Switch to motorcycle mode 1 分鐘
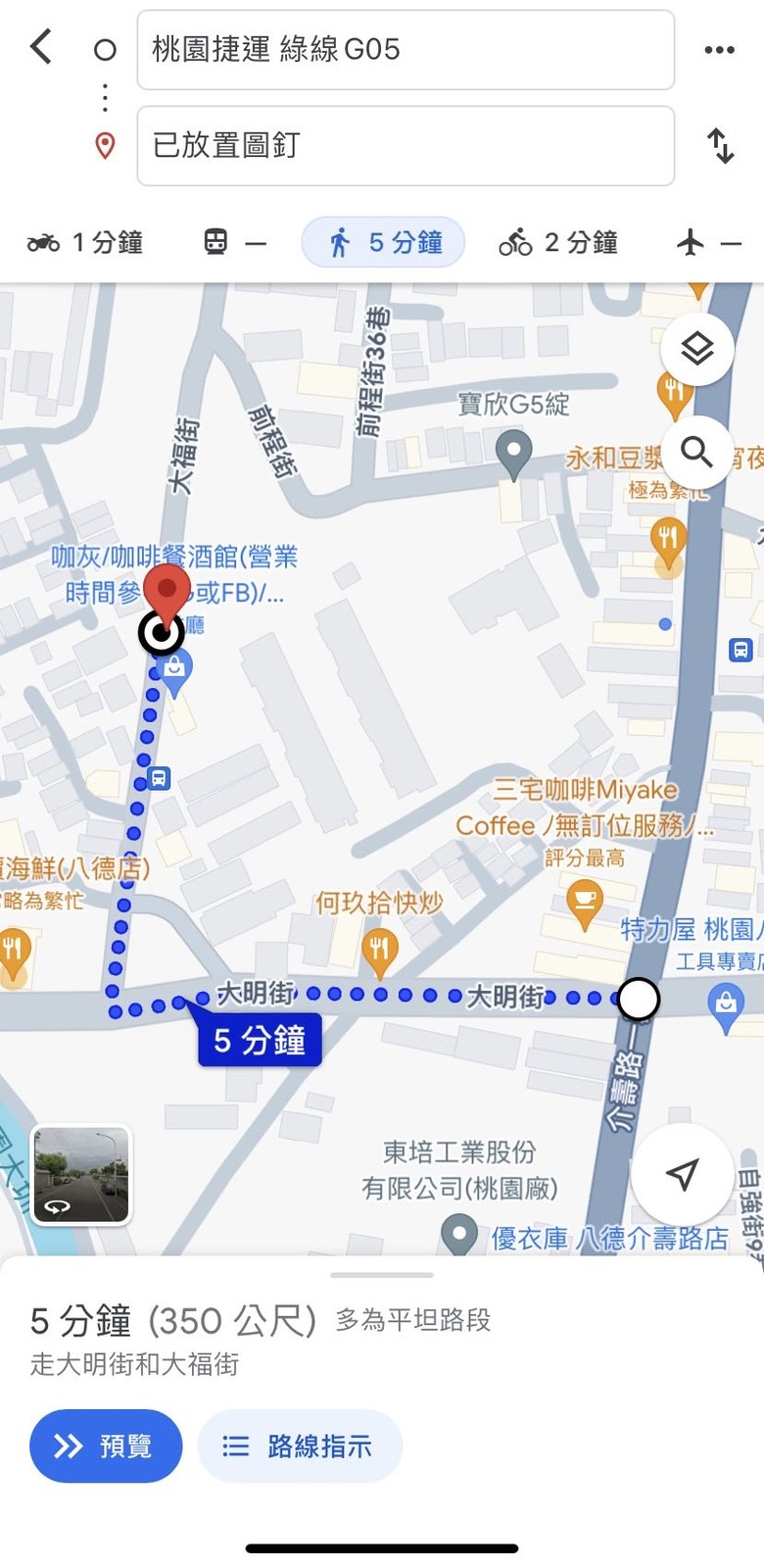764x1568 pixels. (85, 242)
